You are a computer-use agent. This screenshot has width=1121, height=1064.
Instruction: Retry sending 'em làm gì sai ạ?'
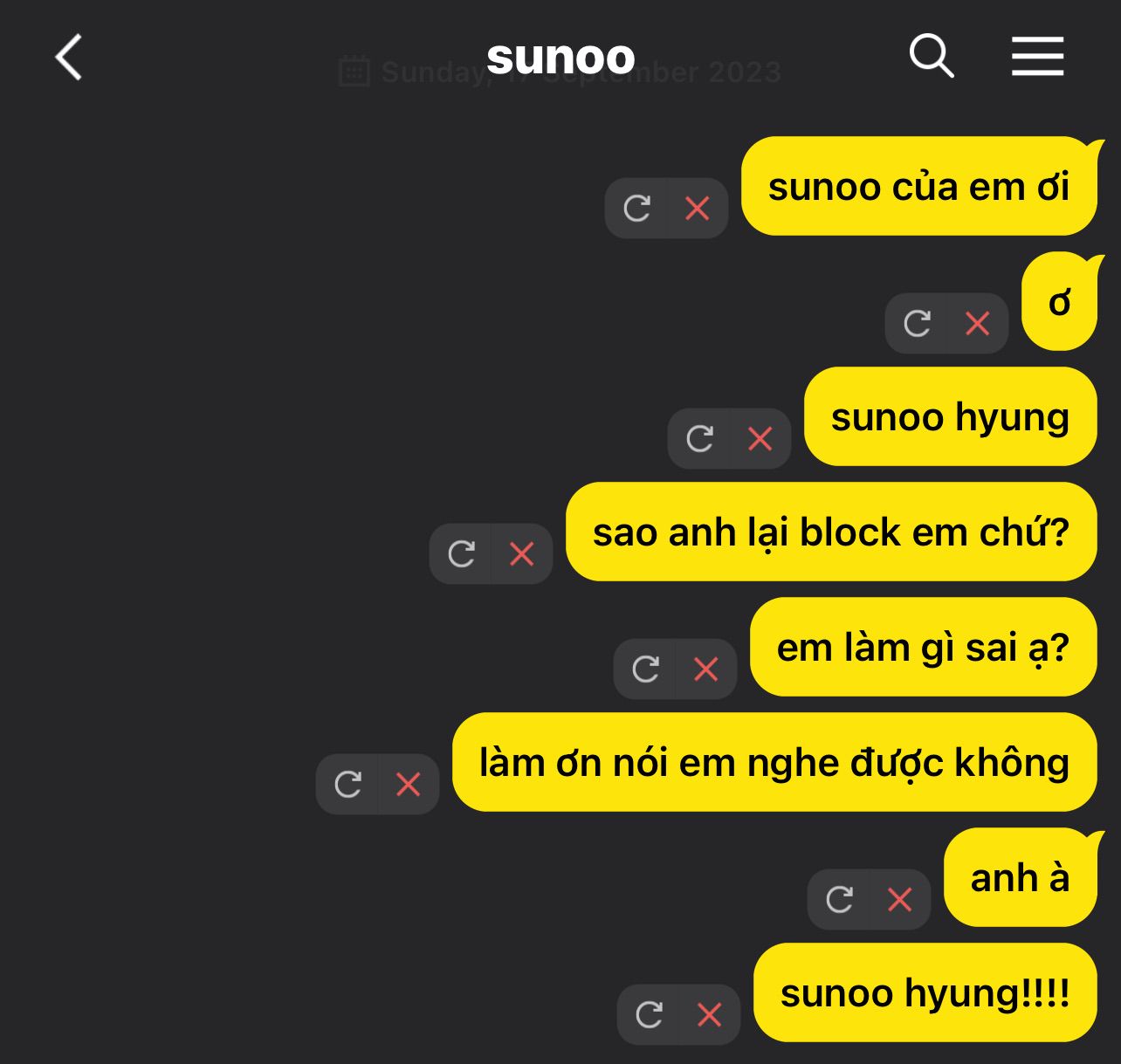(645, 669)
